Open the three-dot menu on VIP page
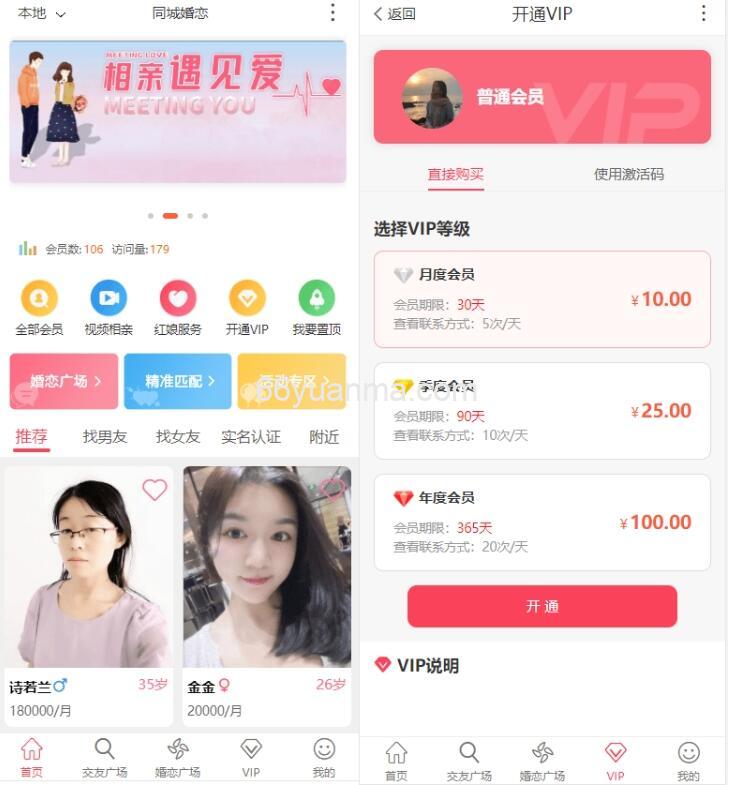 click(703, 14)
